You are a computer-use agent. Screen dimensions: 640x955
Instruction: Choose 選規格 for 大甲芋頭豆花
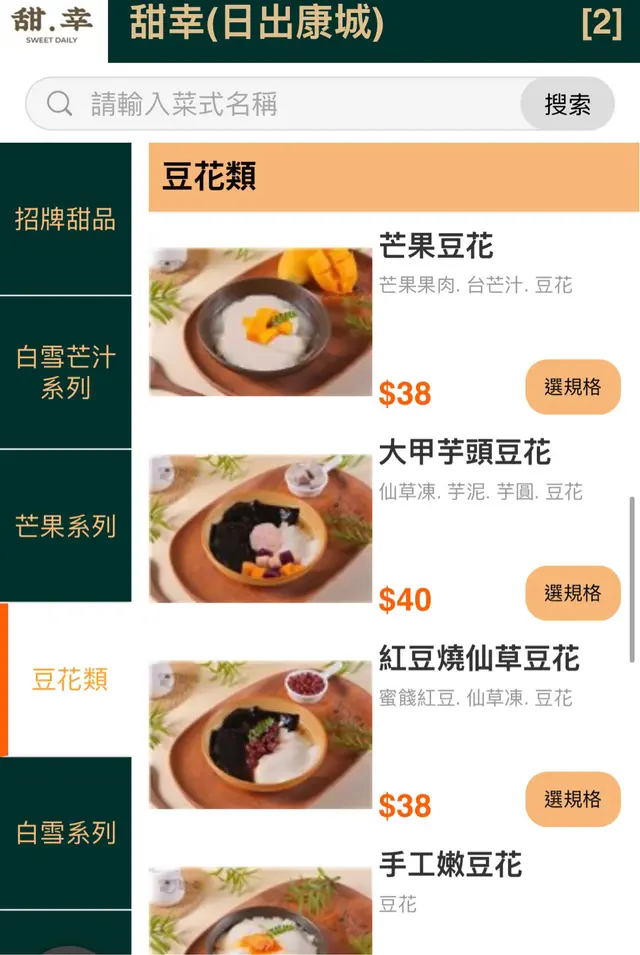[x=572, y=593]
